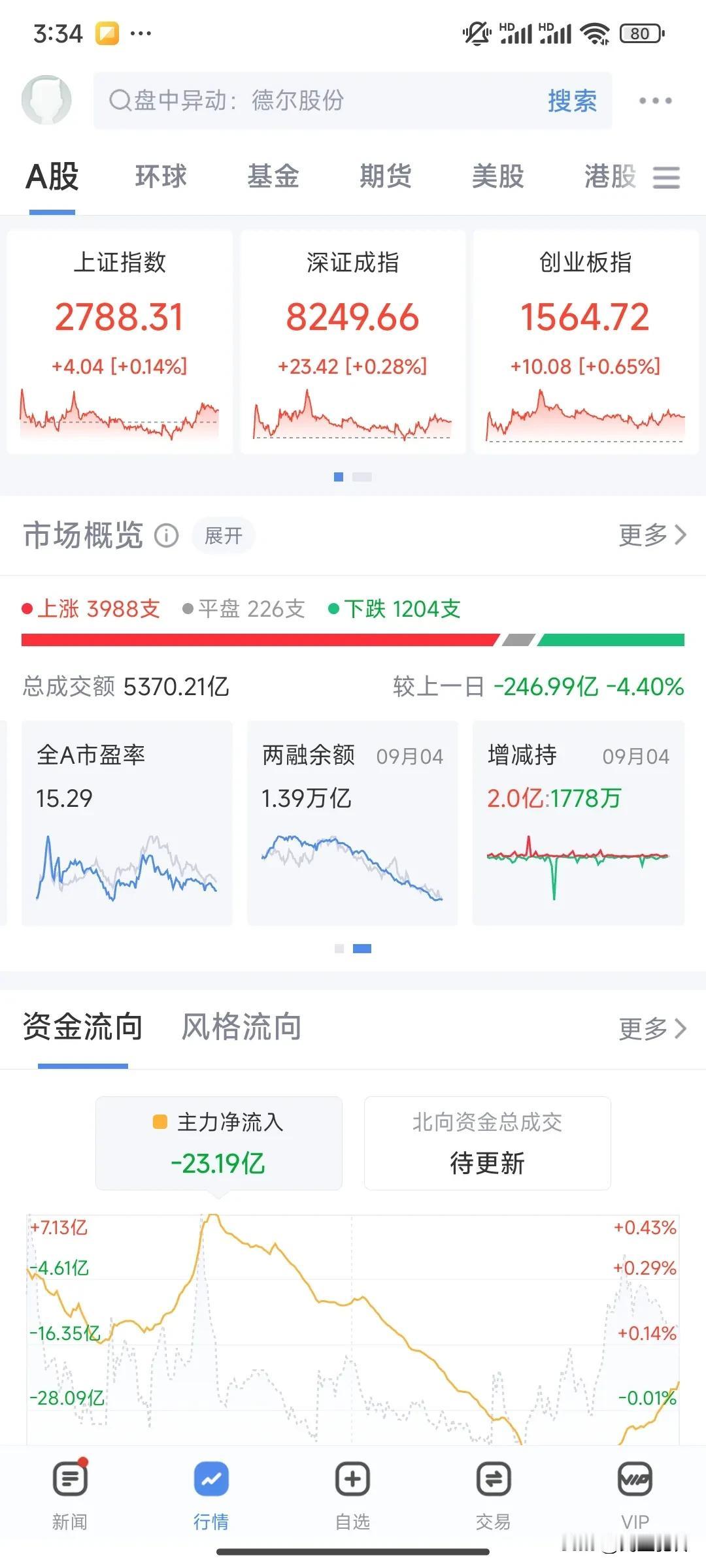
Task: Tap the VIP crown icon
Action: pyautogui.click(x=634, y=1480)
